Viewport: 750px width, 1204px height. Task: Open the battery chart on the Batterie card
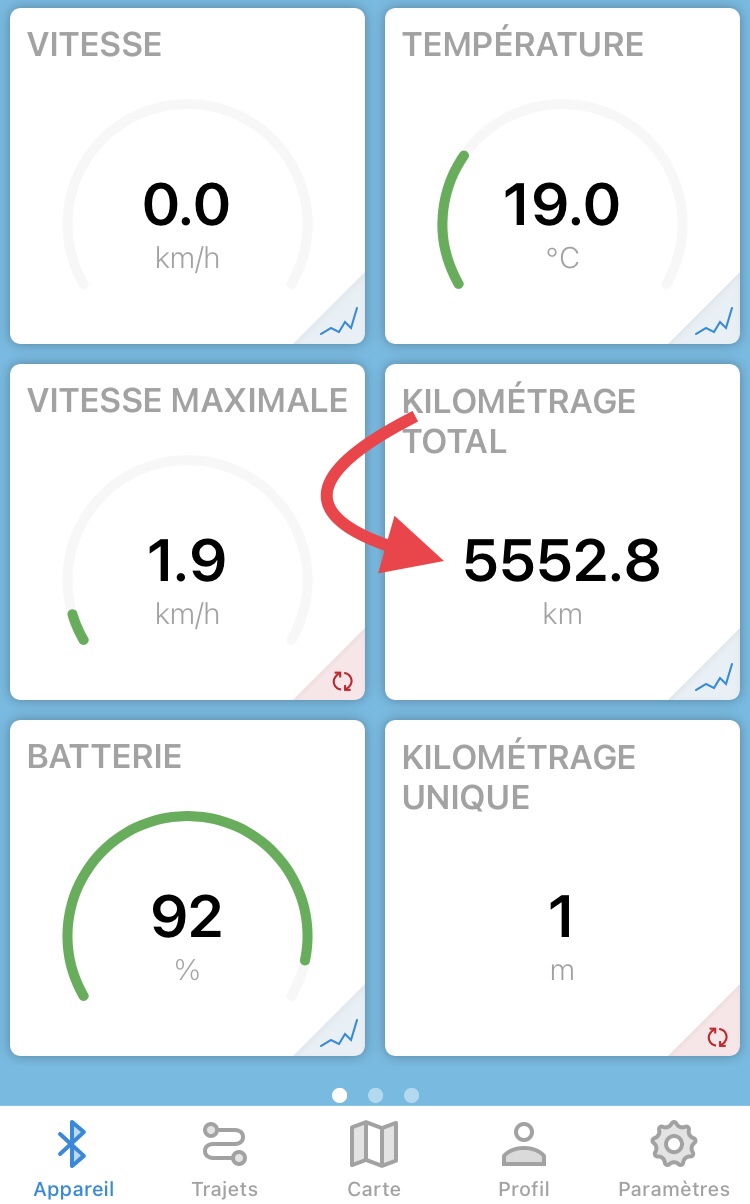[x=339, y=1034]
